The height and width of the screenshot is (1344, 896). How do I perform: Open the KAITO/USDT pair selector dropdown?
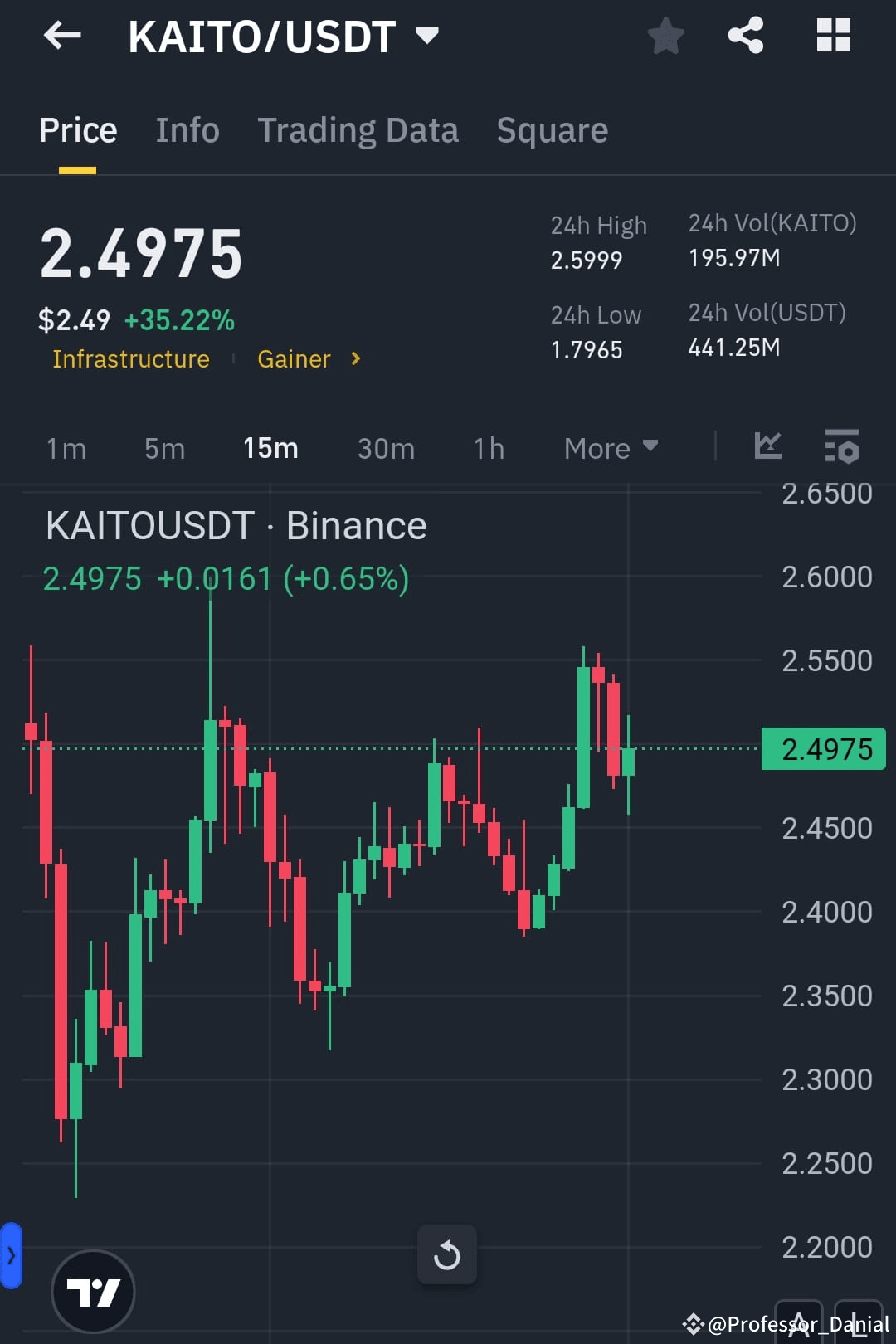click(x=426, y=35)
